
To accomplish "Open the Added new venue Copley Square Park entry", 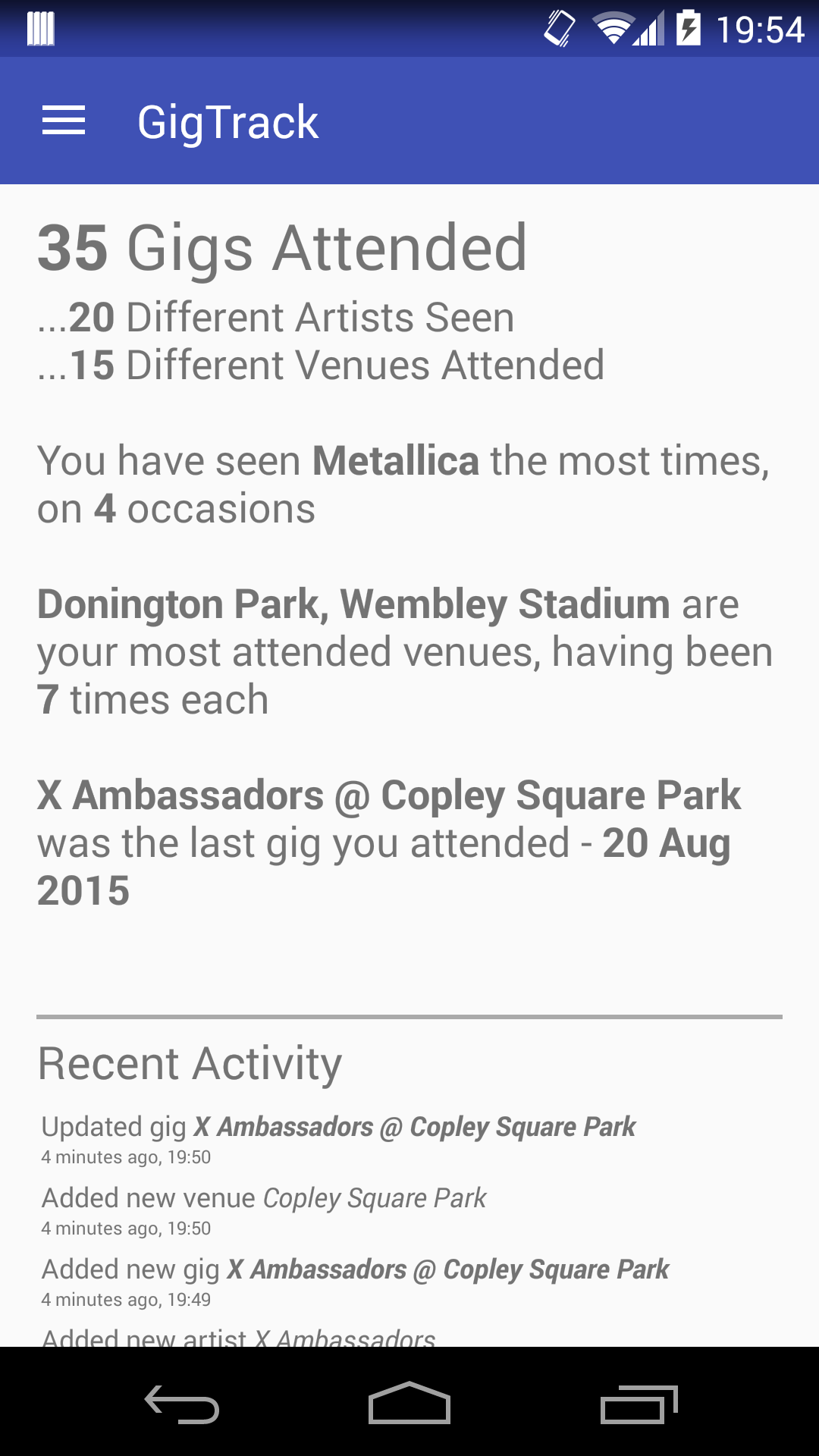I will click(409, 1210).
